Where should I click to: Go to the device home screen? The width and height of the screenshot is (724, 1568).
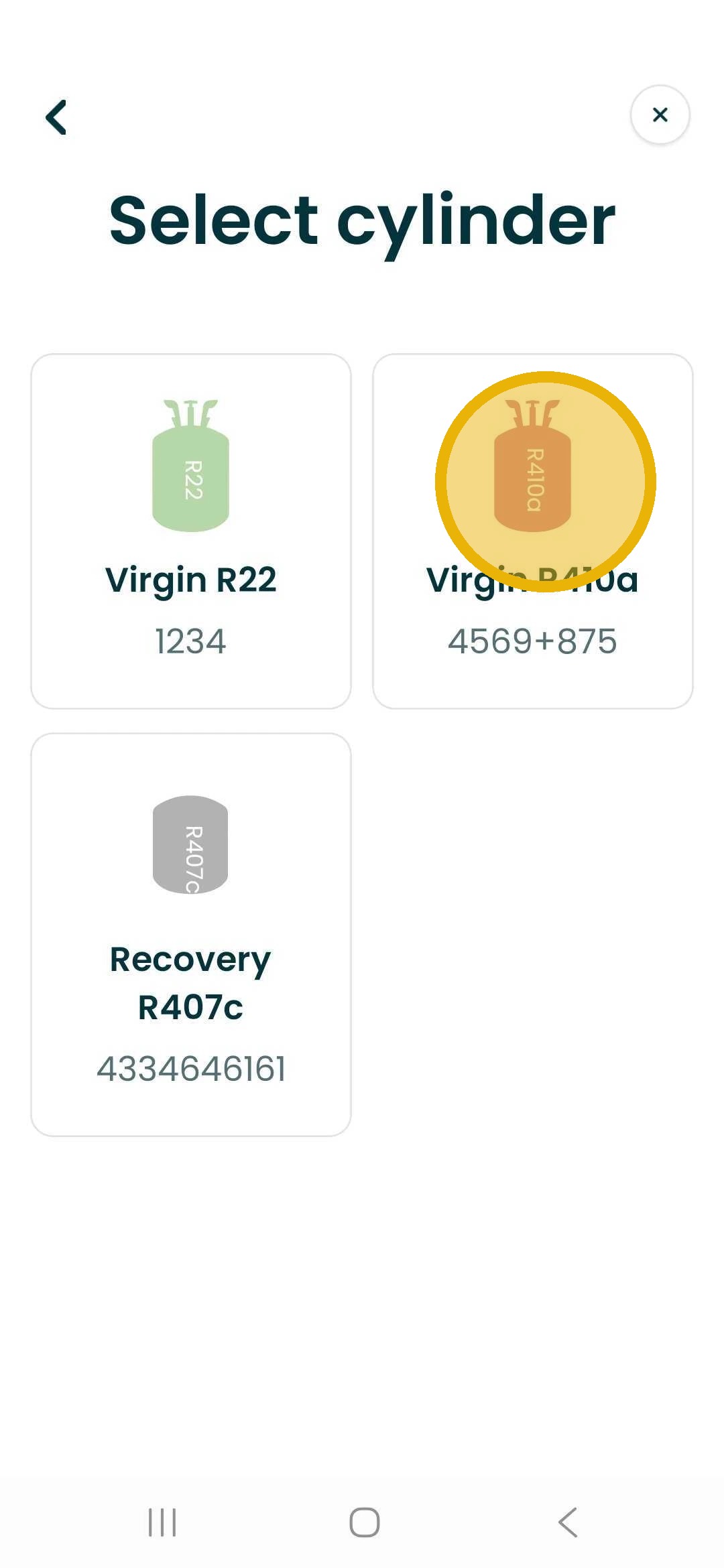pyautogui.click(x=365, y=1522)
